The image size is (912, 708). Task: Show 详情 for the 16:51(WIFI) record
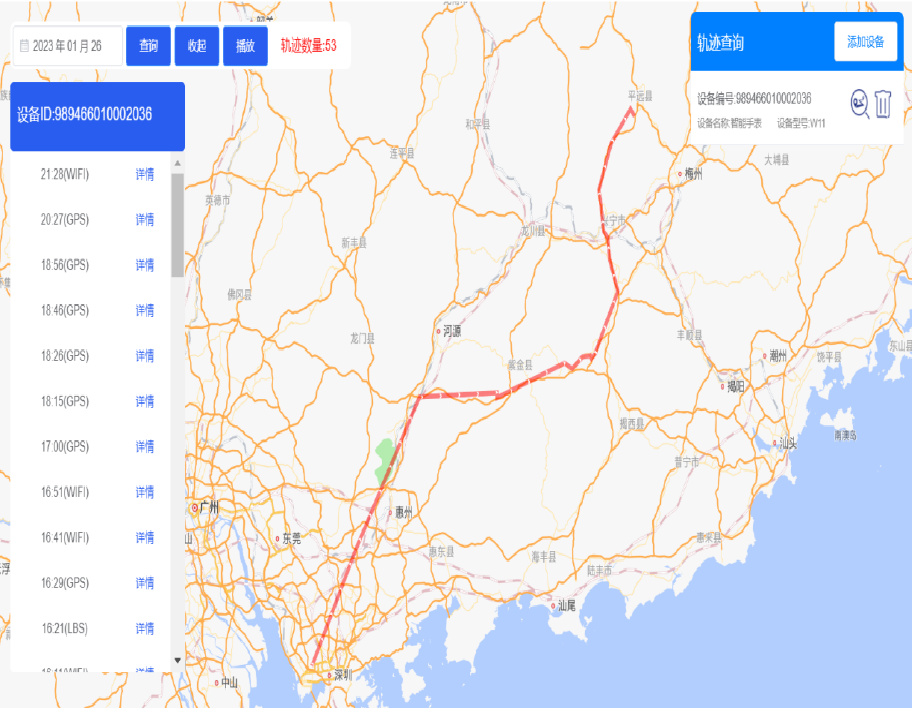click(145, 492)
